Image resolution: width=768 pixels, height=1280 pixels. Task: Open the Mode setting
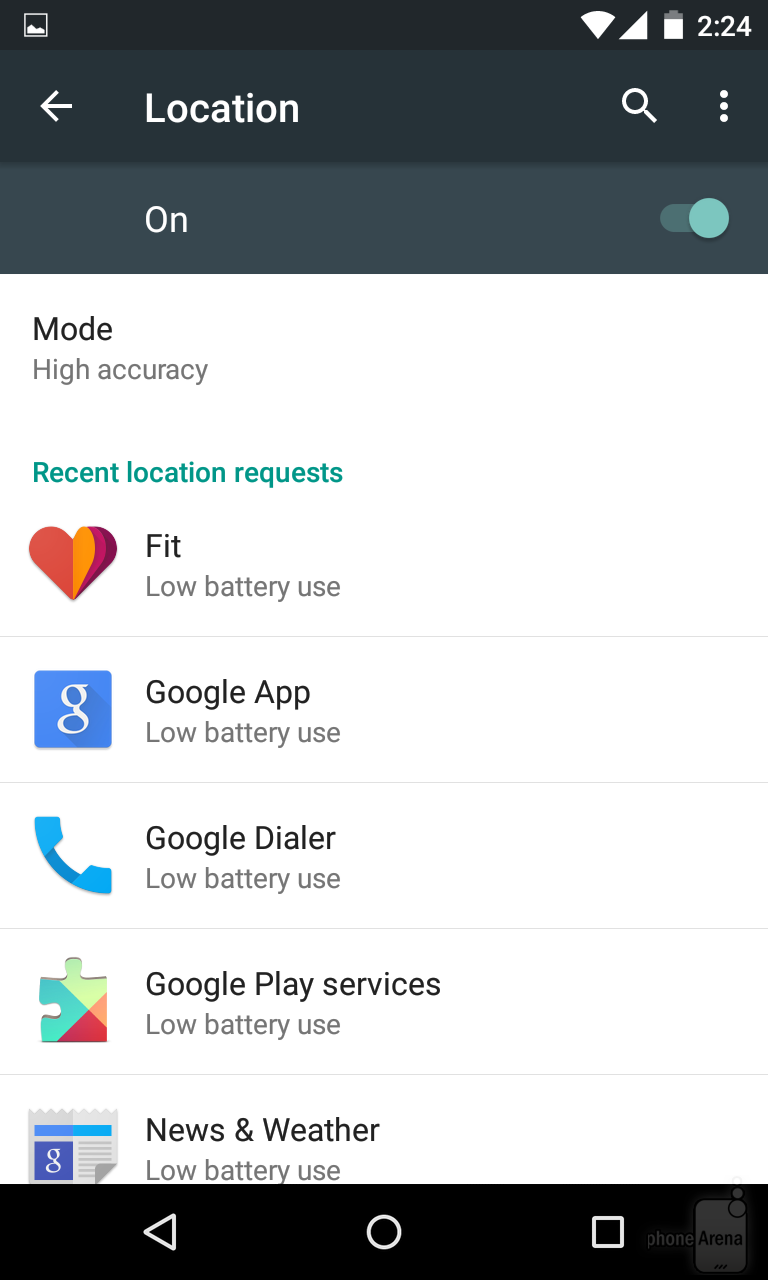click(x=384, y=349)
